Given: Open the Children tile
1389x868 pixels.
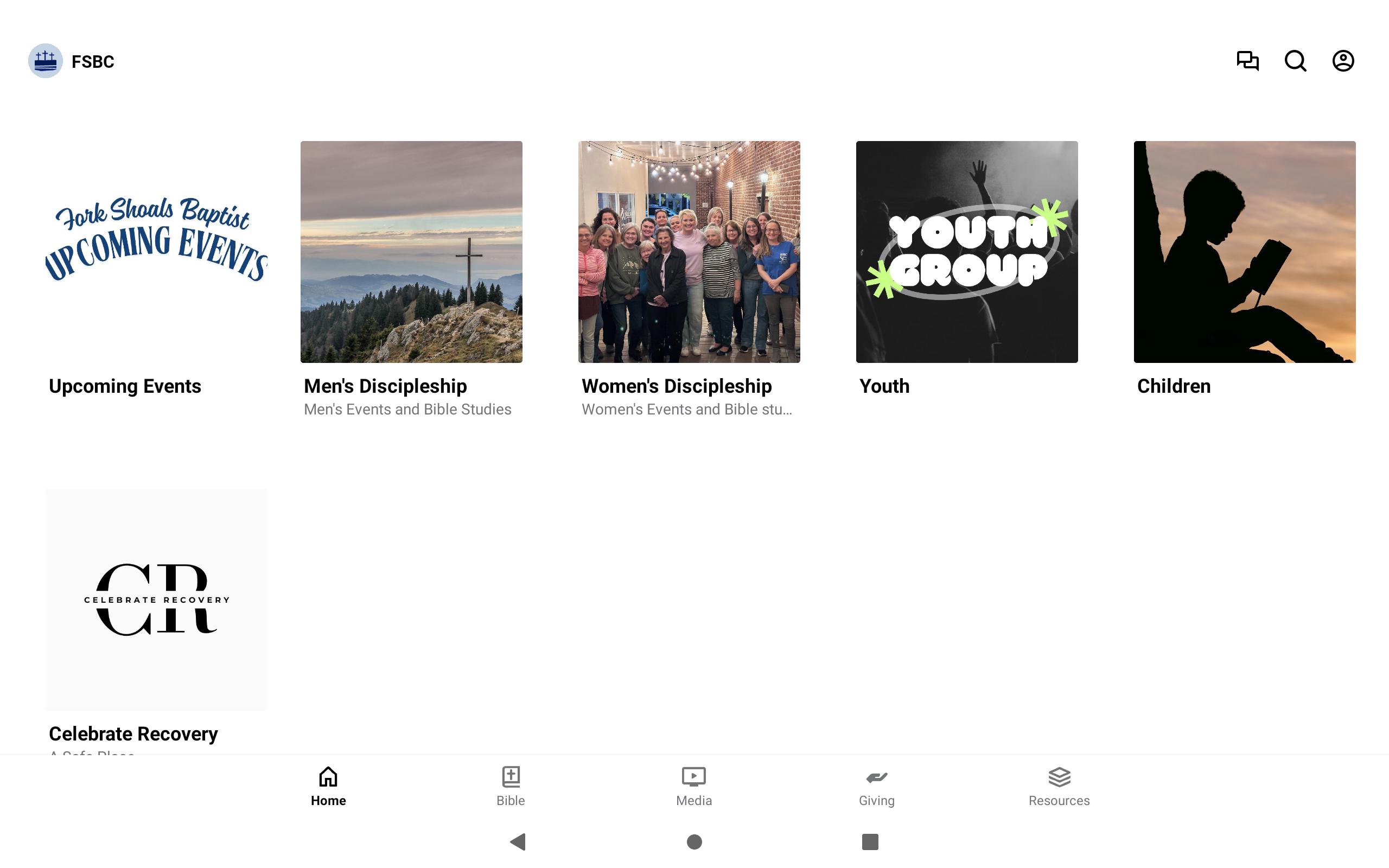Looking at the screenshot, I should (1244, 252).
